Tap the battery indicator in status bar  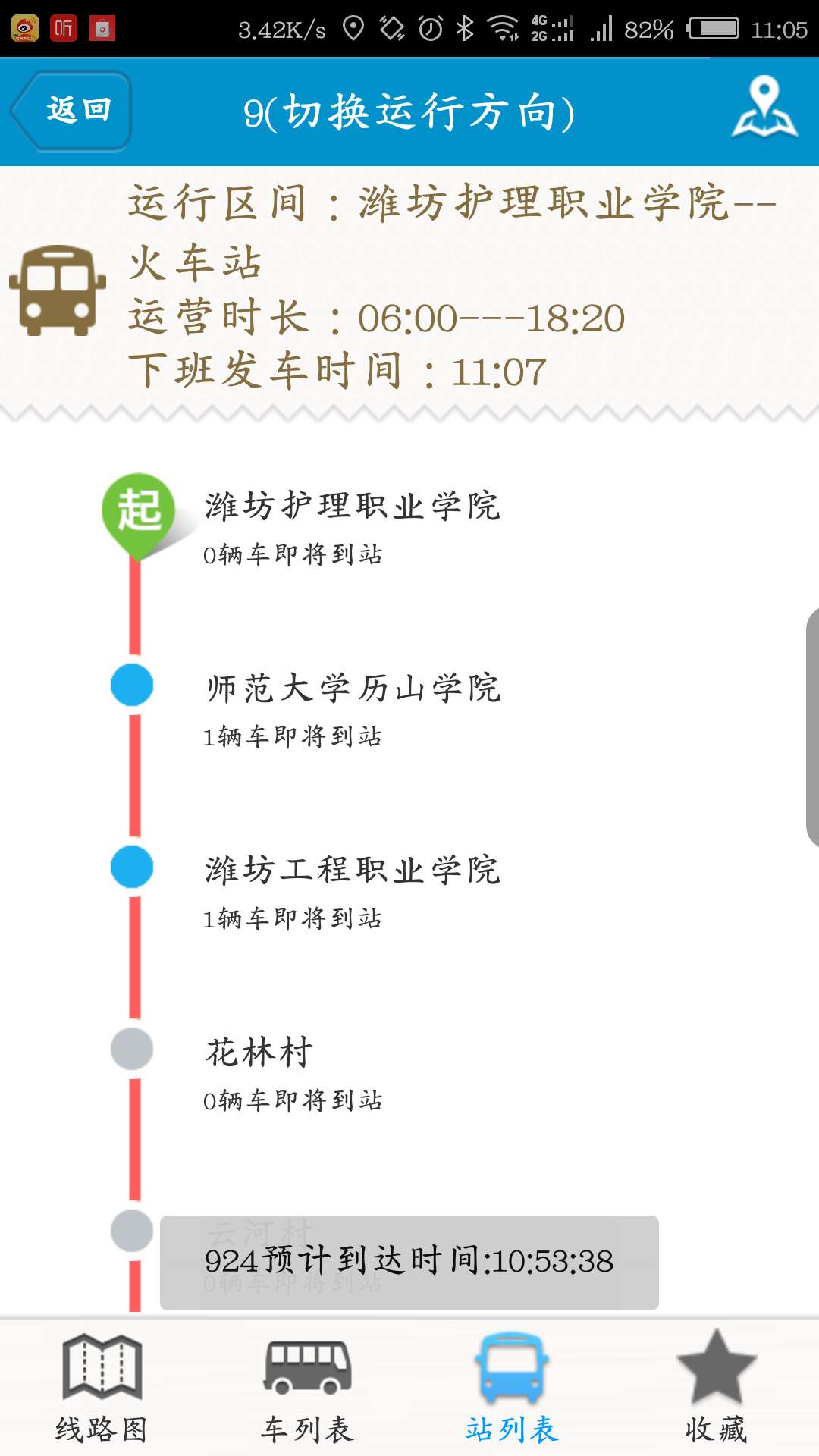713,27
